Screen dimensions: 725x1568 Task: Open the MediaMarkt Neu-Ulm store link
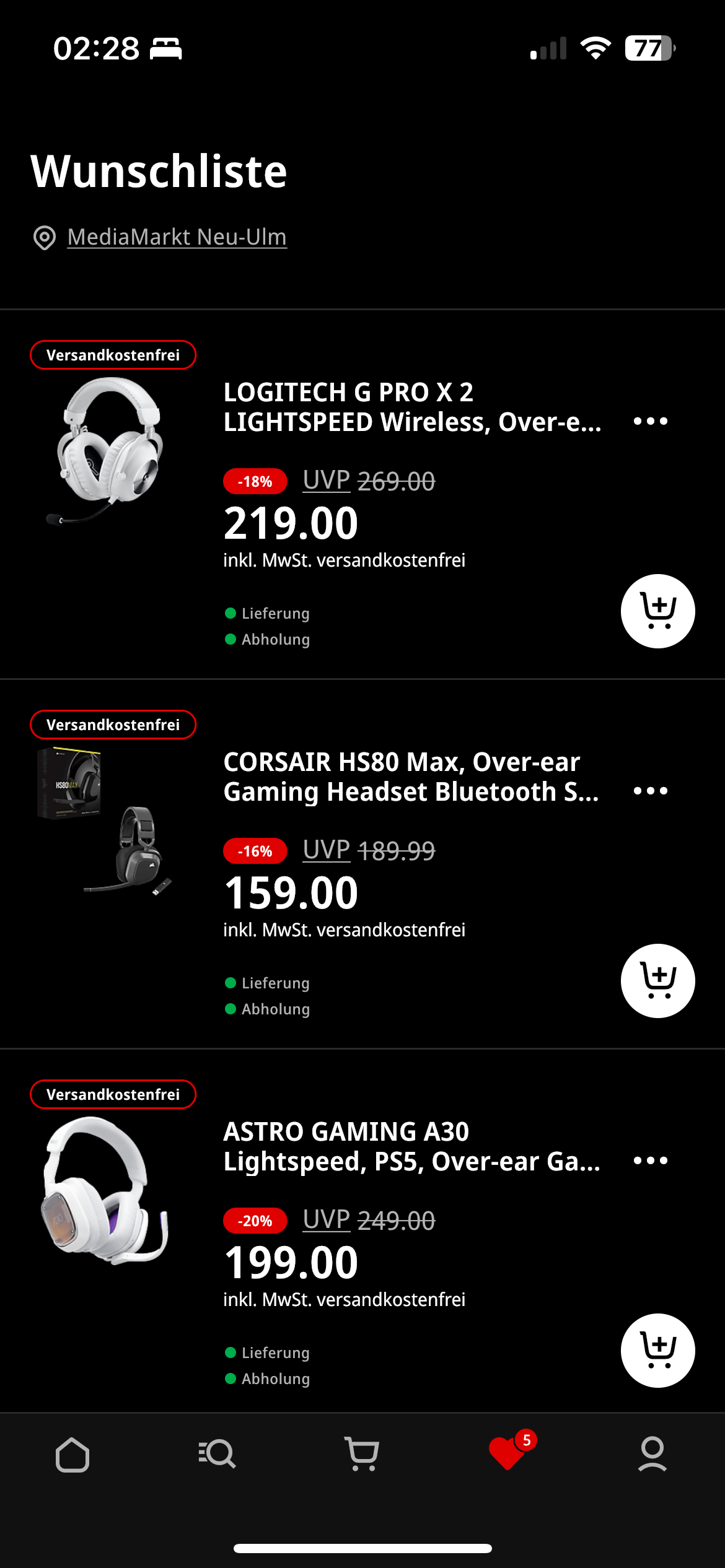point(177,237)
